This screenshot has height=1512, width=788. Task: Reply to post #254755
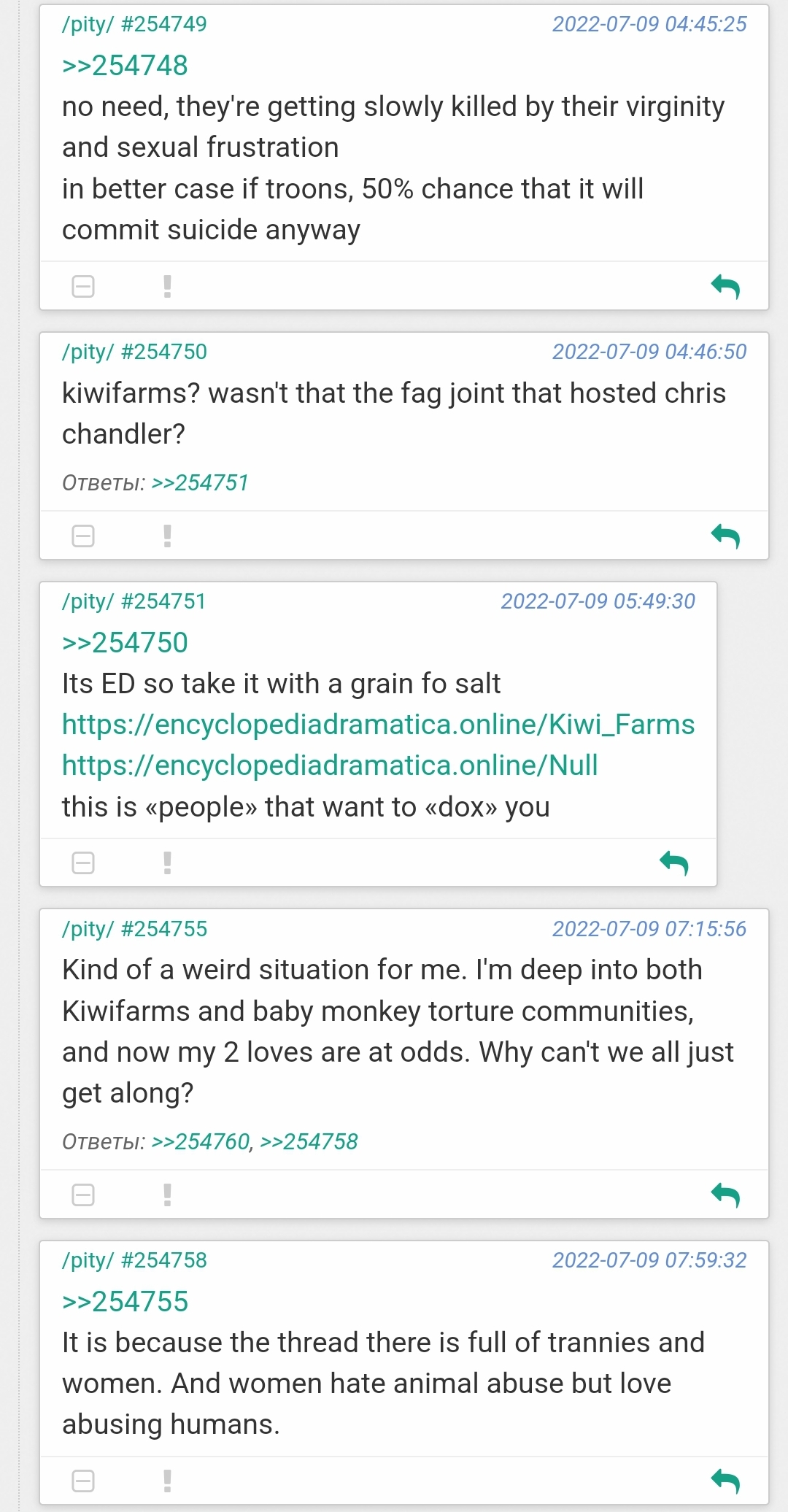click(725, 1195)
